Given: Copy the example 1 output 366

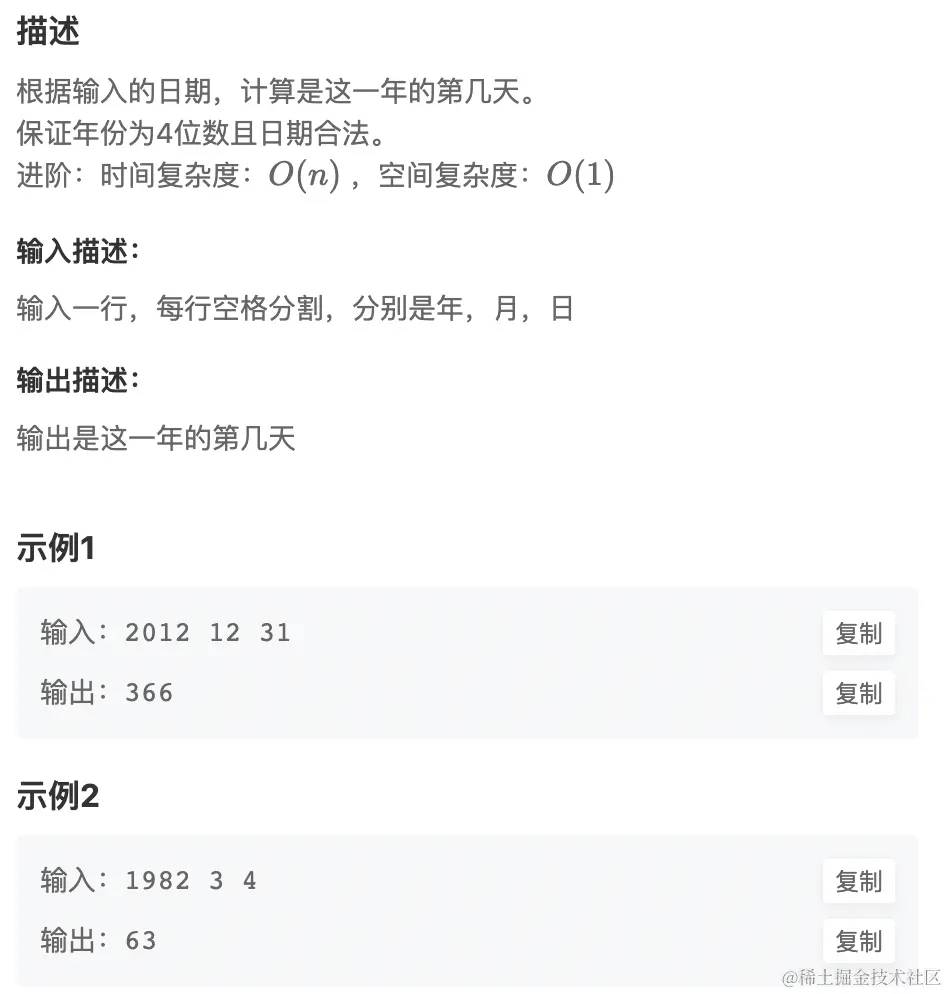Looking at the screenshot, I should click(858, 693).
